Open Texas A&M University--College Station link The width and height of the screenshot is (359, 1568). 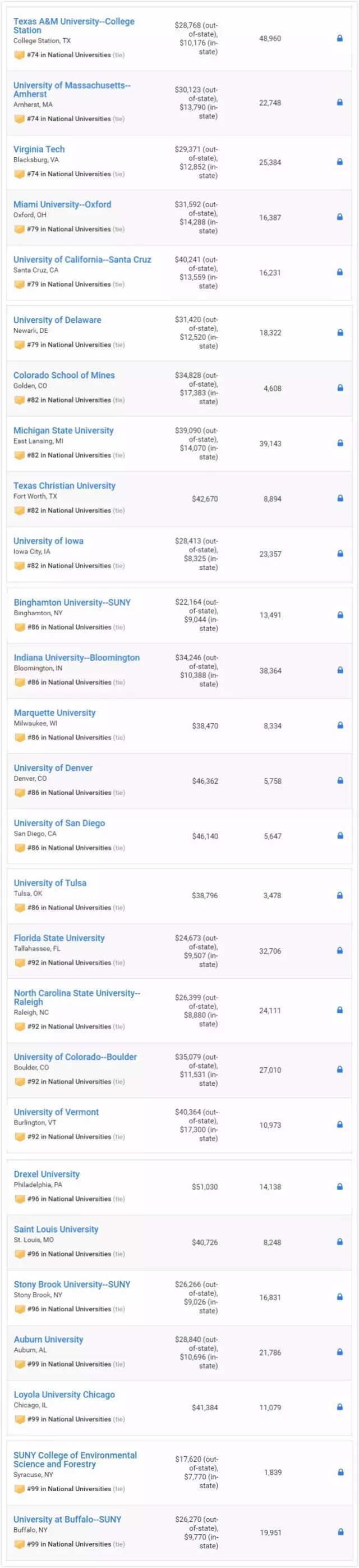73,26
